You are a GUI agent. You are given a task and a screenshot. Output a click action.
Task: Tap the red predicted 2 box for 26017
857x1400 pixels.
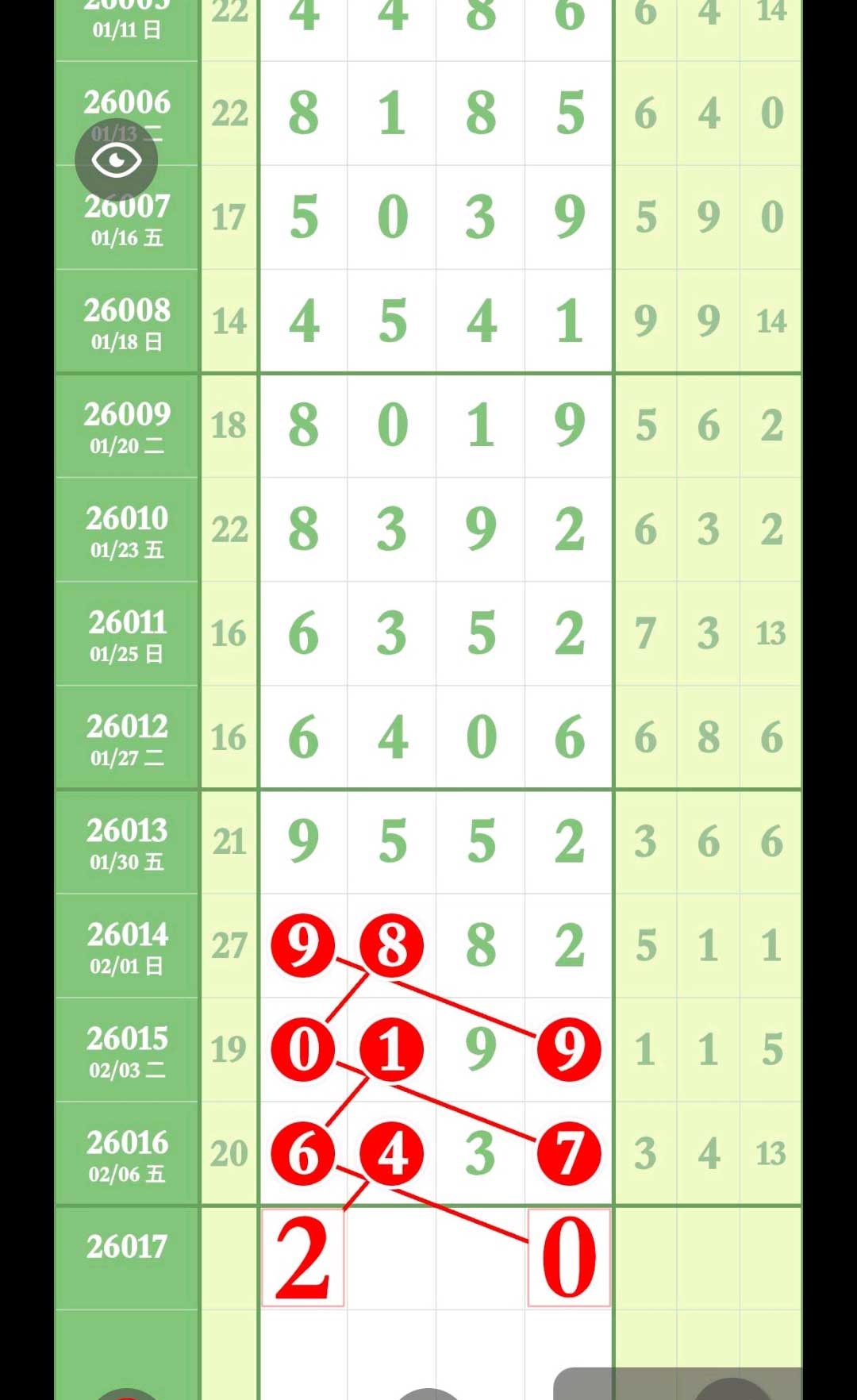(x=303, y=1258)
